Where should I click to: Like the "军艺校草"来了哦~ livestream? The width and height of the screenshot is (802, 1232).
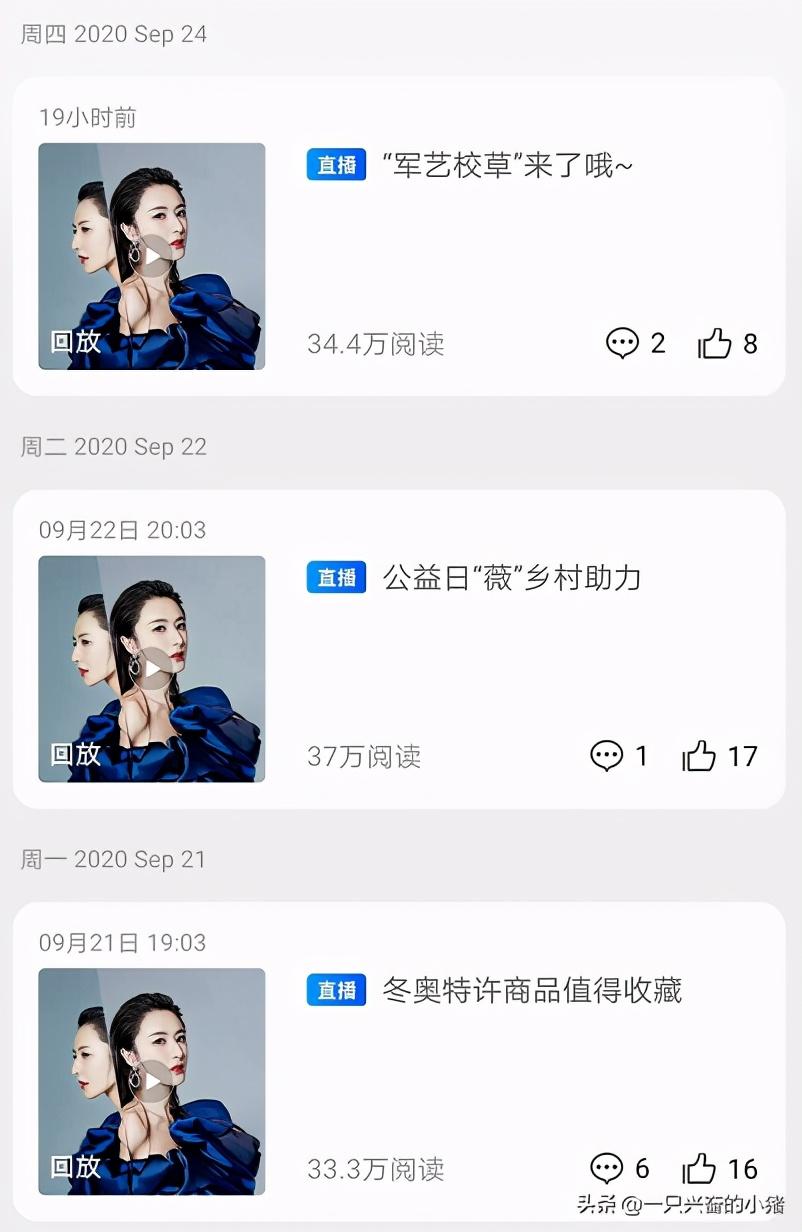point(715,344)
